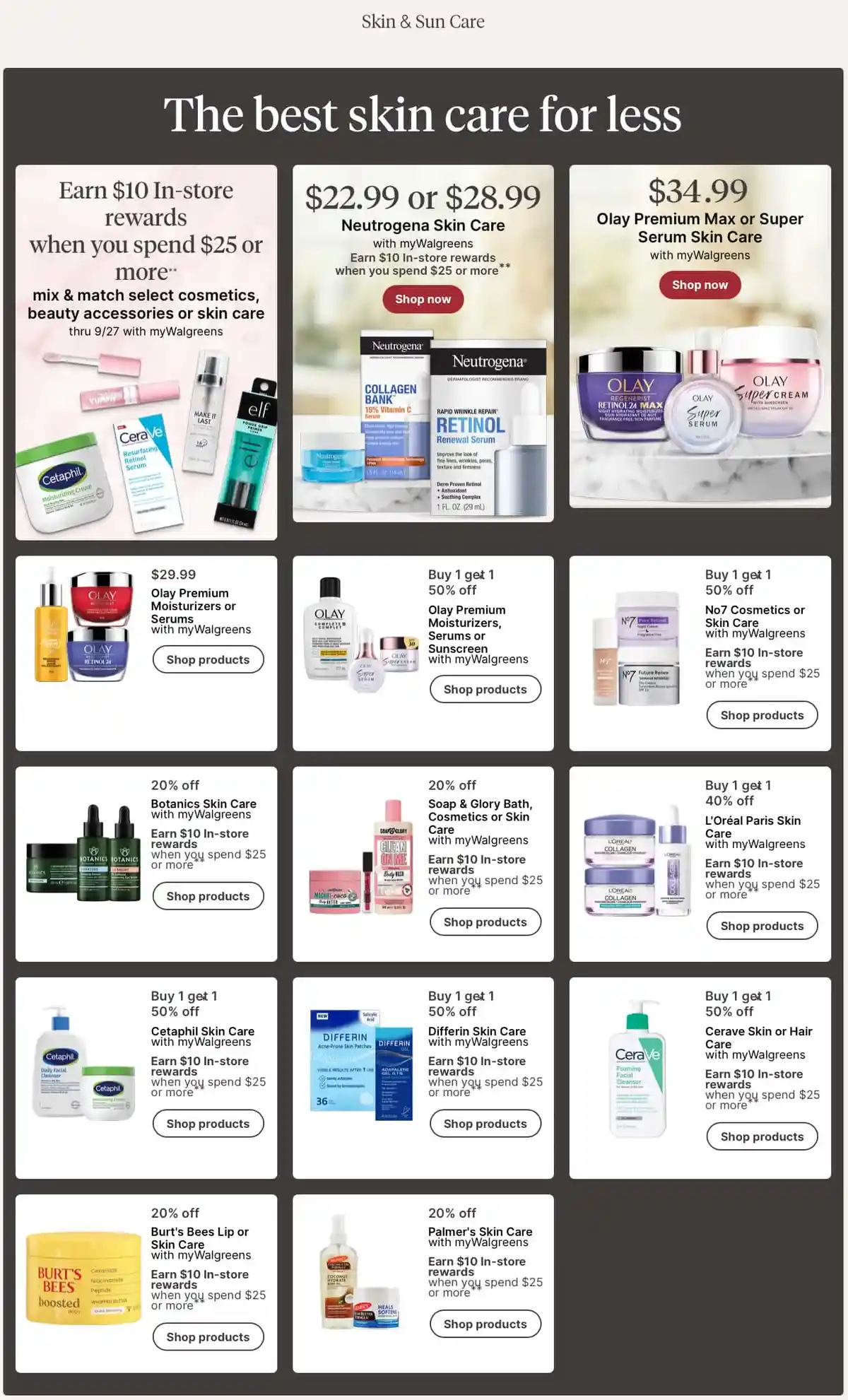Tap Shop now for Olay Premium Max

click(x=700, y=285)
